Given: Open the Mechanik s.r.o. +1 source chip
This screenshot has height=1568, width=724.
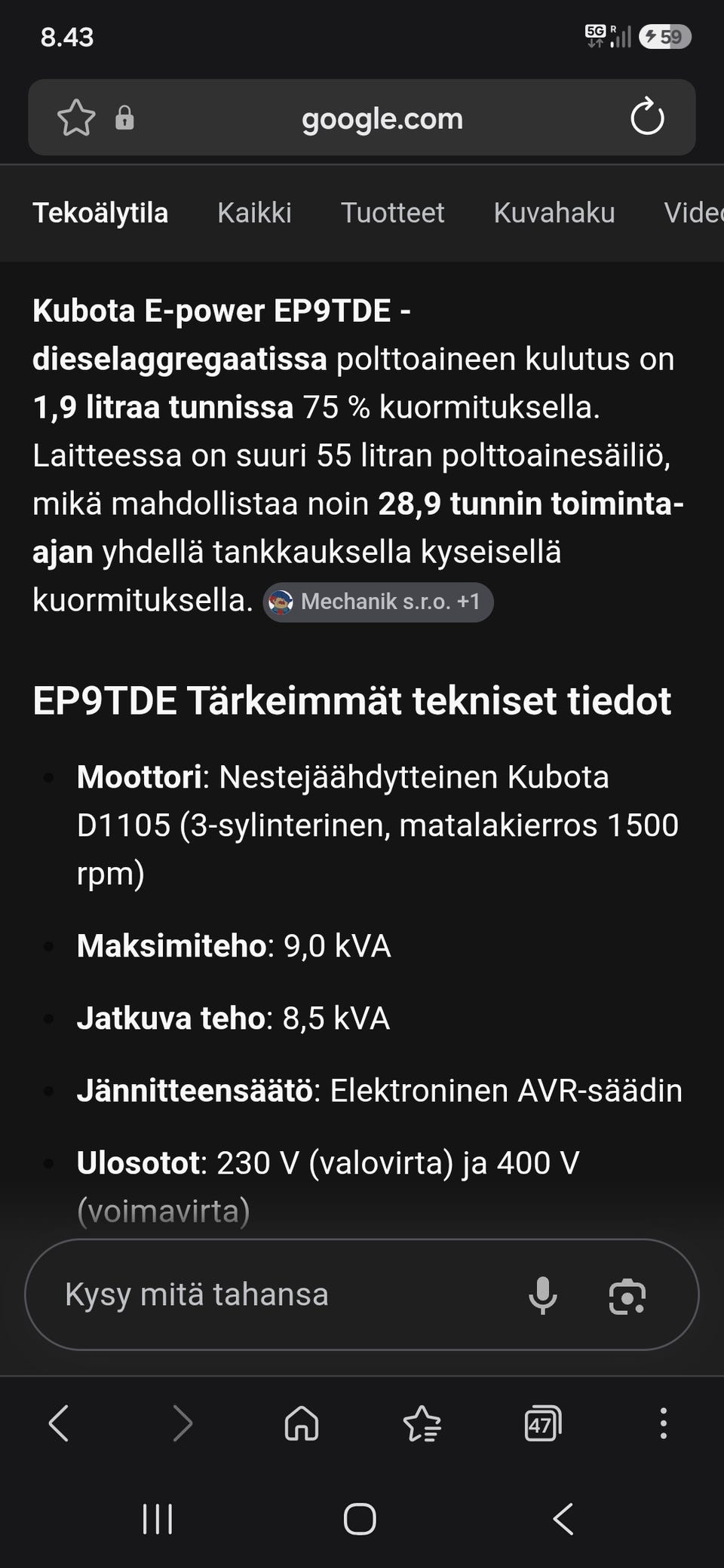Looking at the screenshot, I should (x=379, y=602).
